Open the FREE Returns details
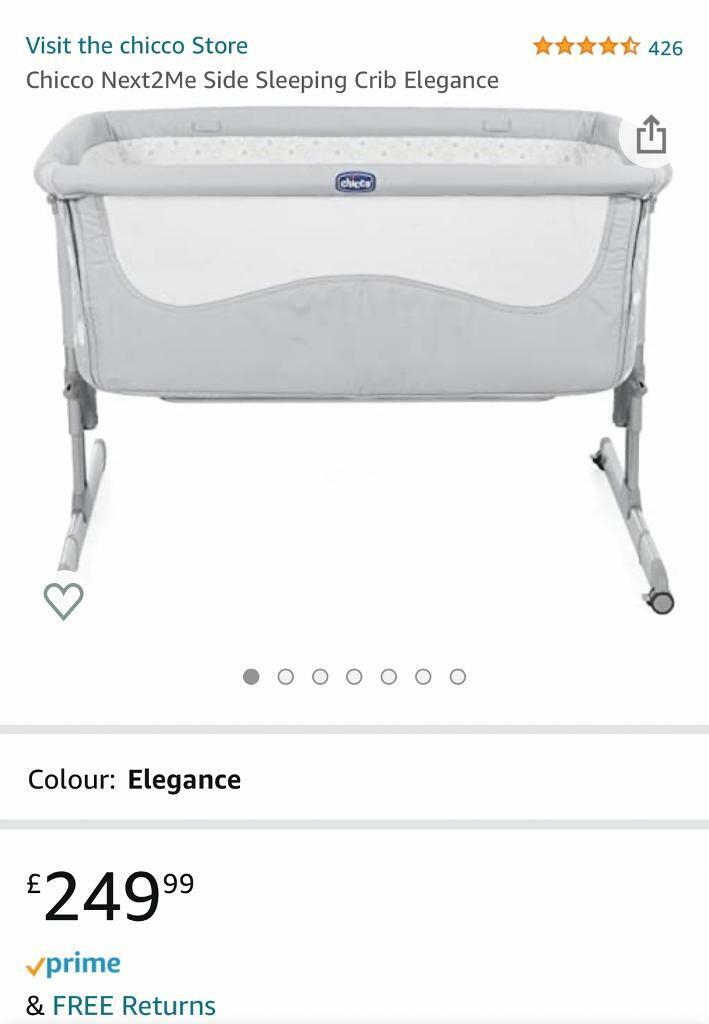Screen dimensions: 709x1024 (x=134, y=1005)
